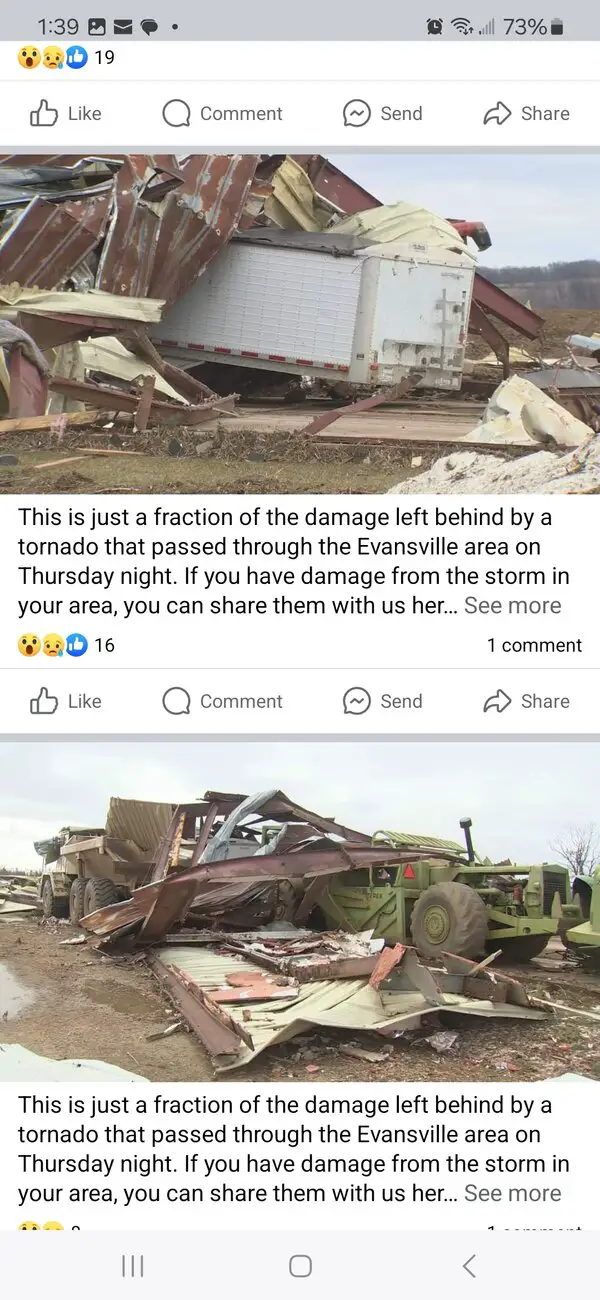
Task: Share the post with 19 reactions
Action: (x=526, y=114)
